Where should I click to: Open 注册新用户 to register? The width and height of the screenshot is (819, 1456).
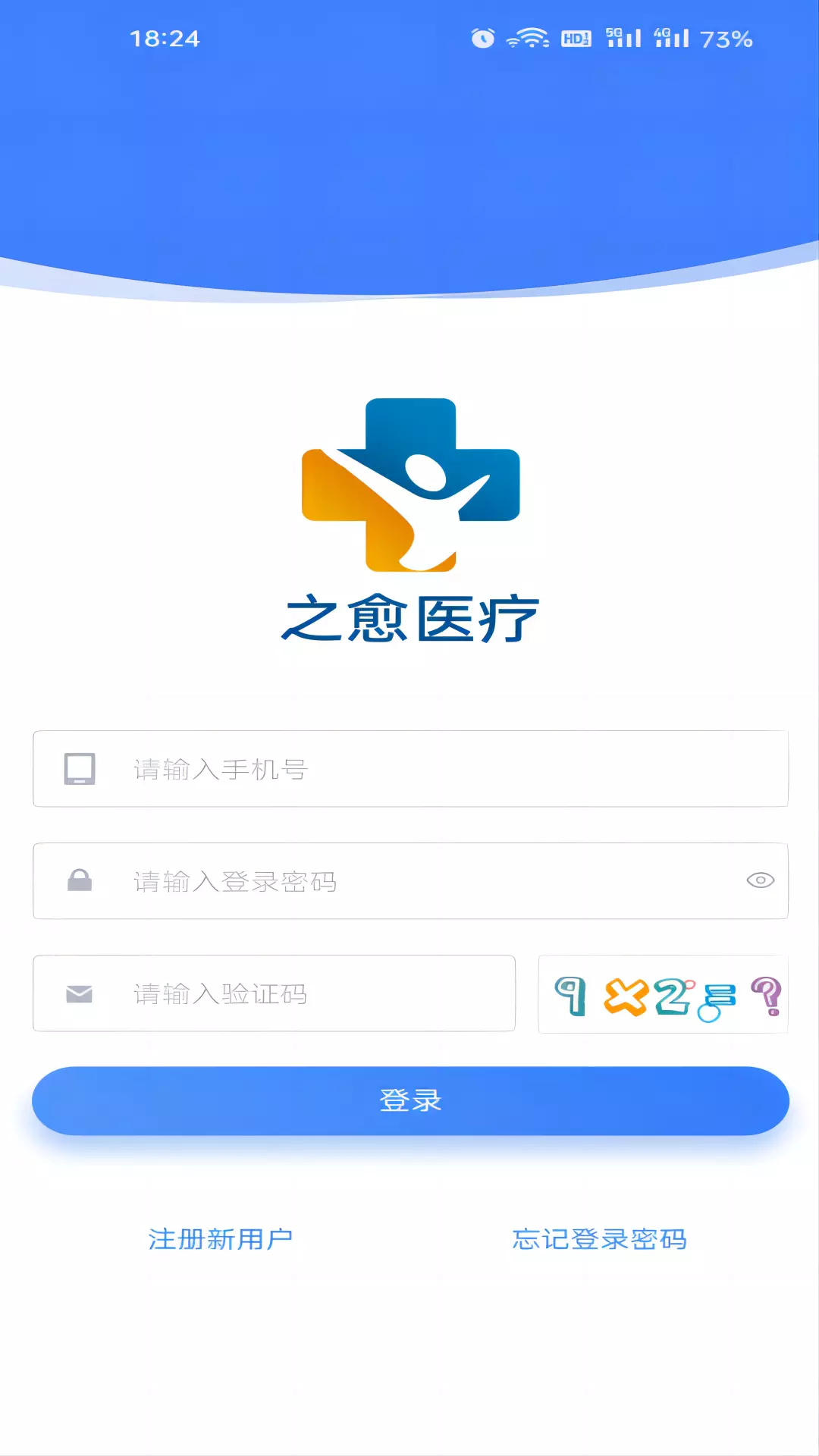220,1239
